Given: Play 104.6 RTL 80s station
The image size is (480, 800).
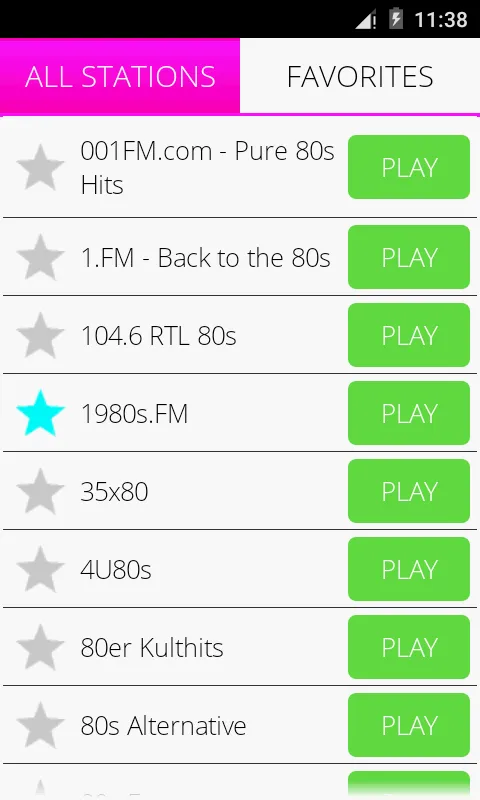Looking at the screenshot, I should [x=409, y=335].
